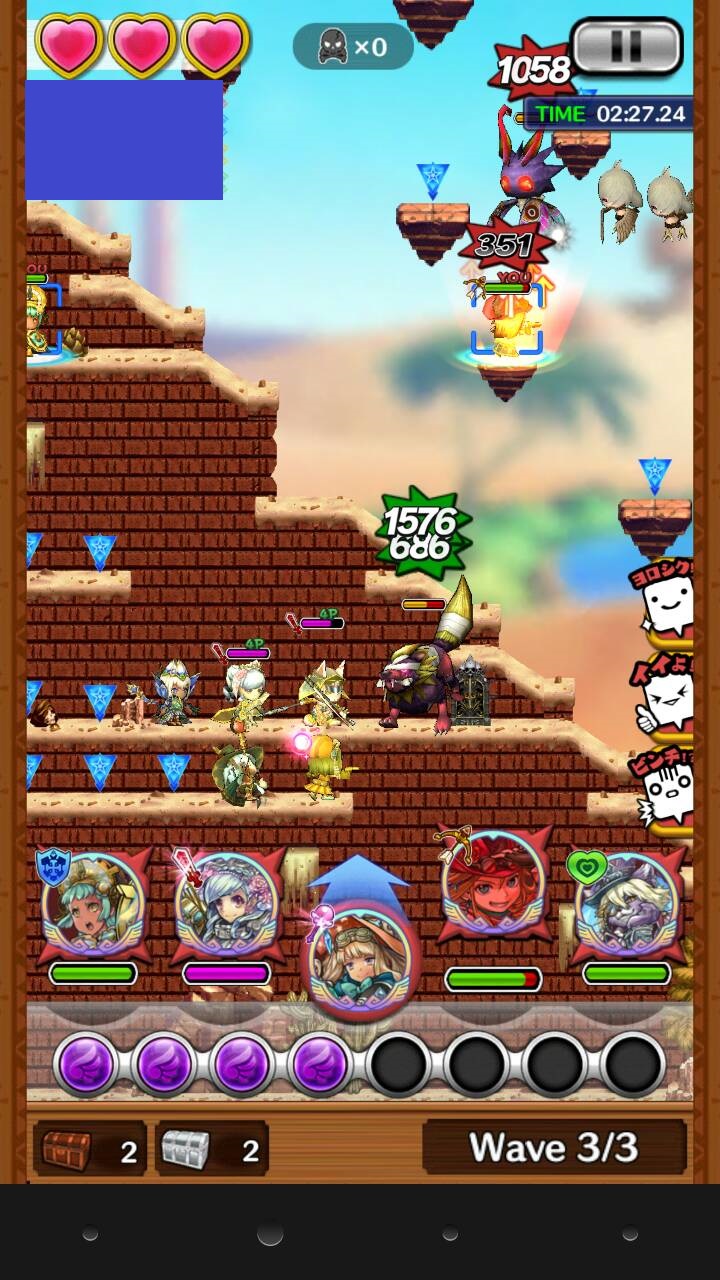Select the silver-haired sword character portrait
The height and width of the screenshot is (1280, 720).
(x=227, y=906)
